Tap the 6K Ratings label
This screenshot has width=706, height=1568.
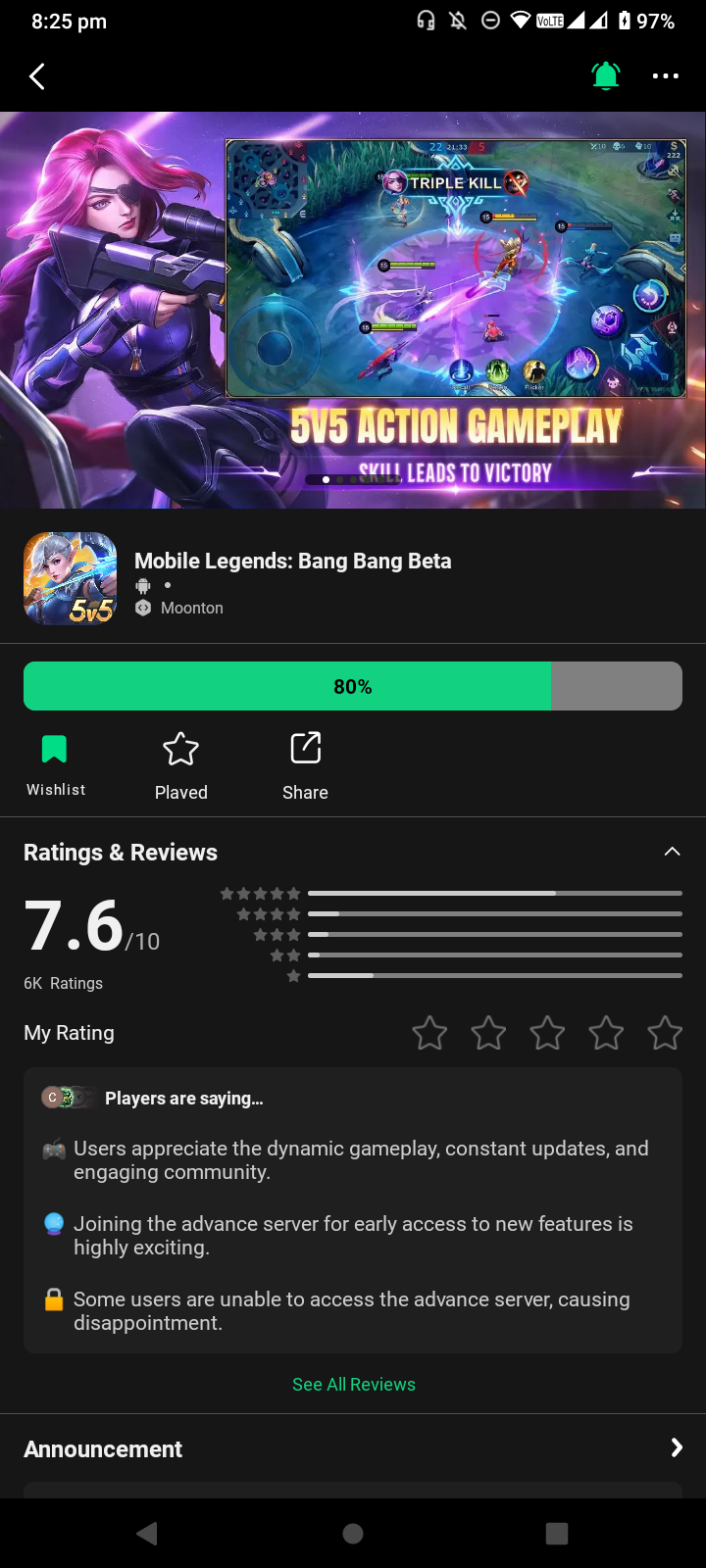(x=62, y=982)
